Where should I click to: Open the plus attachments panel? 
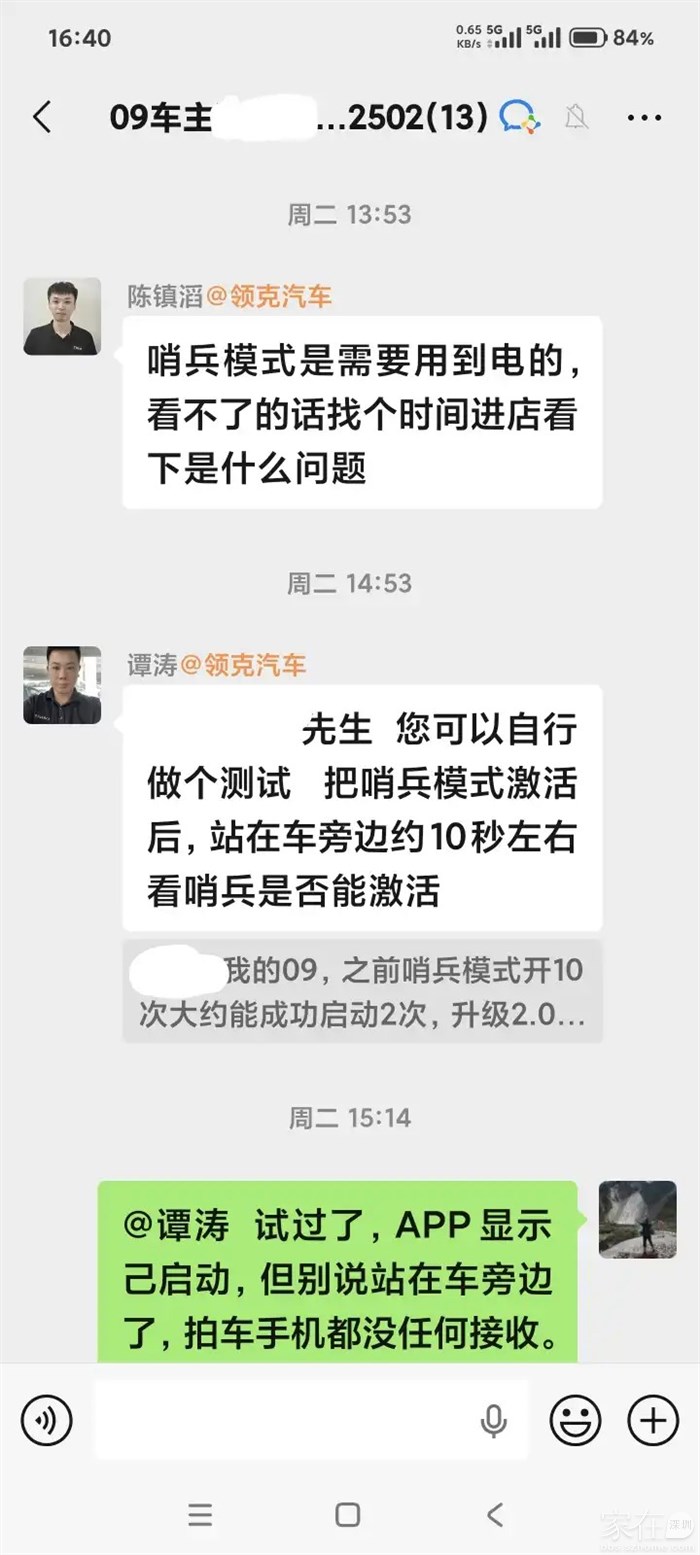pyautogui.click(x=652, y=1419)
